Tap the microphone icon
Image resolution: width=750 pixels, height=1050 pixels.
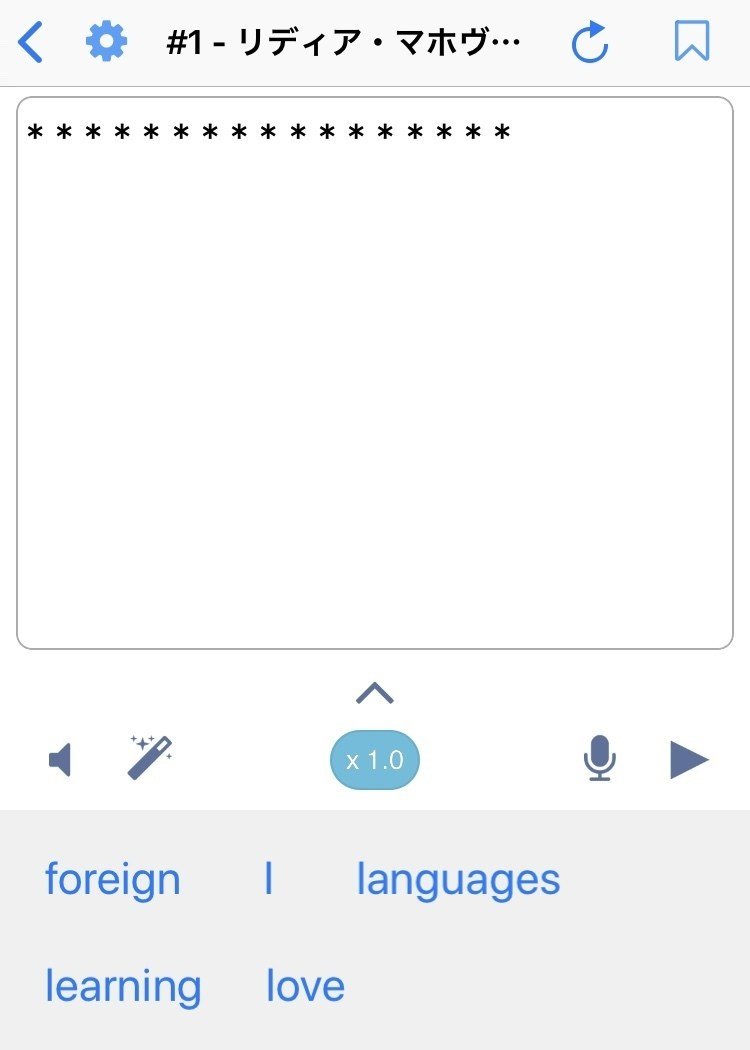pos(599,759)
